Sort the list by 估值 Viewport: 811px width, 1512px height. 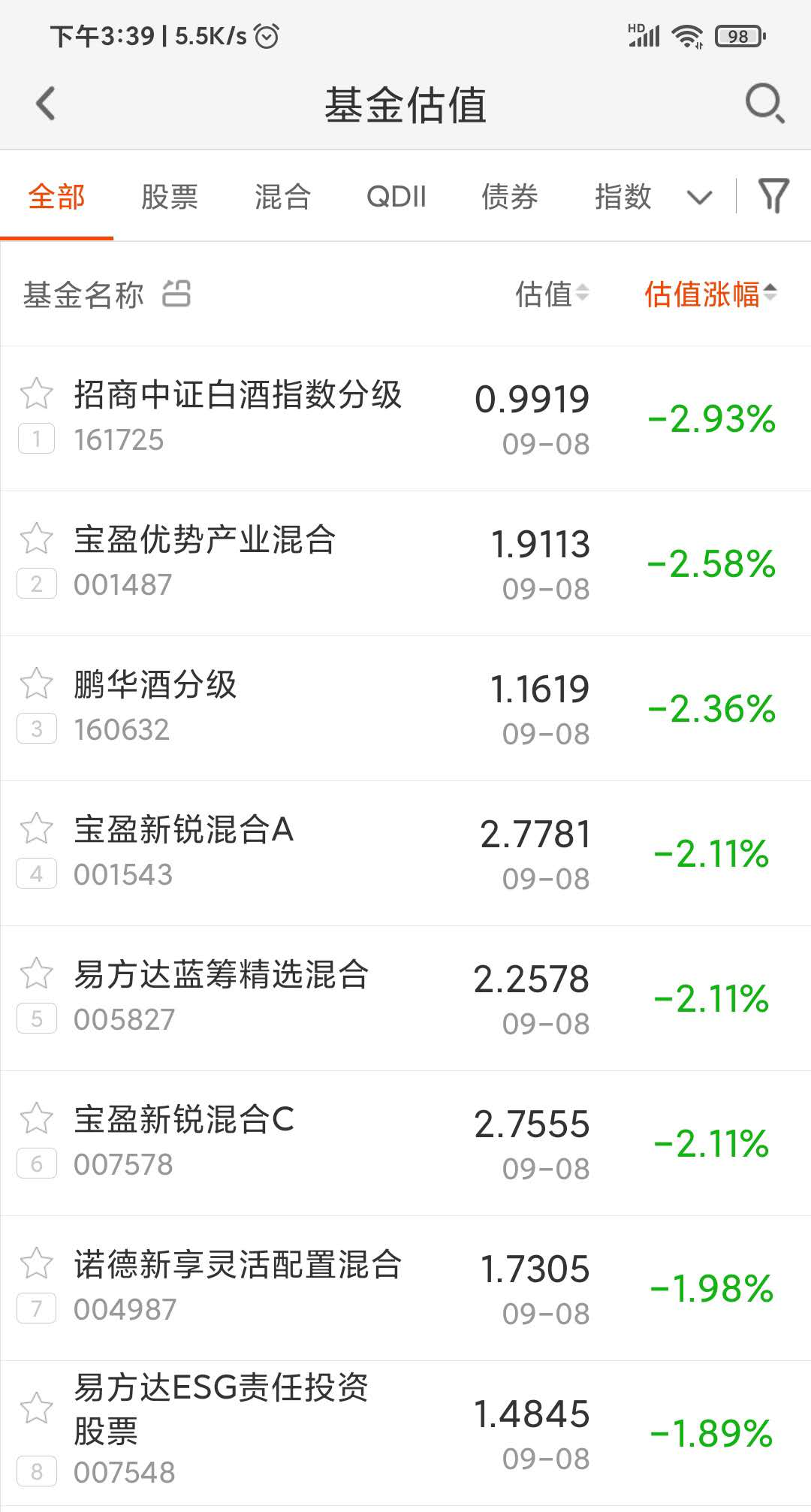point(552,294)
